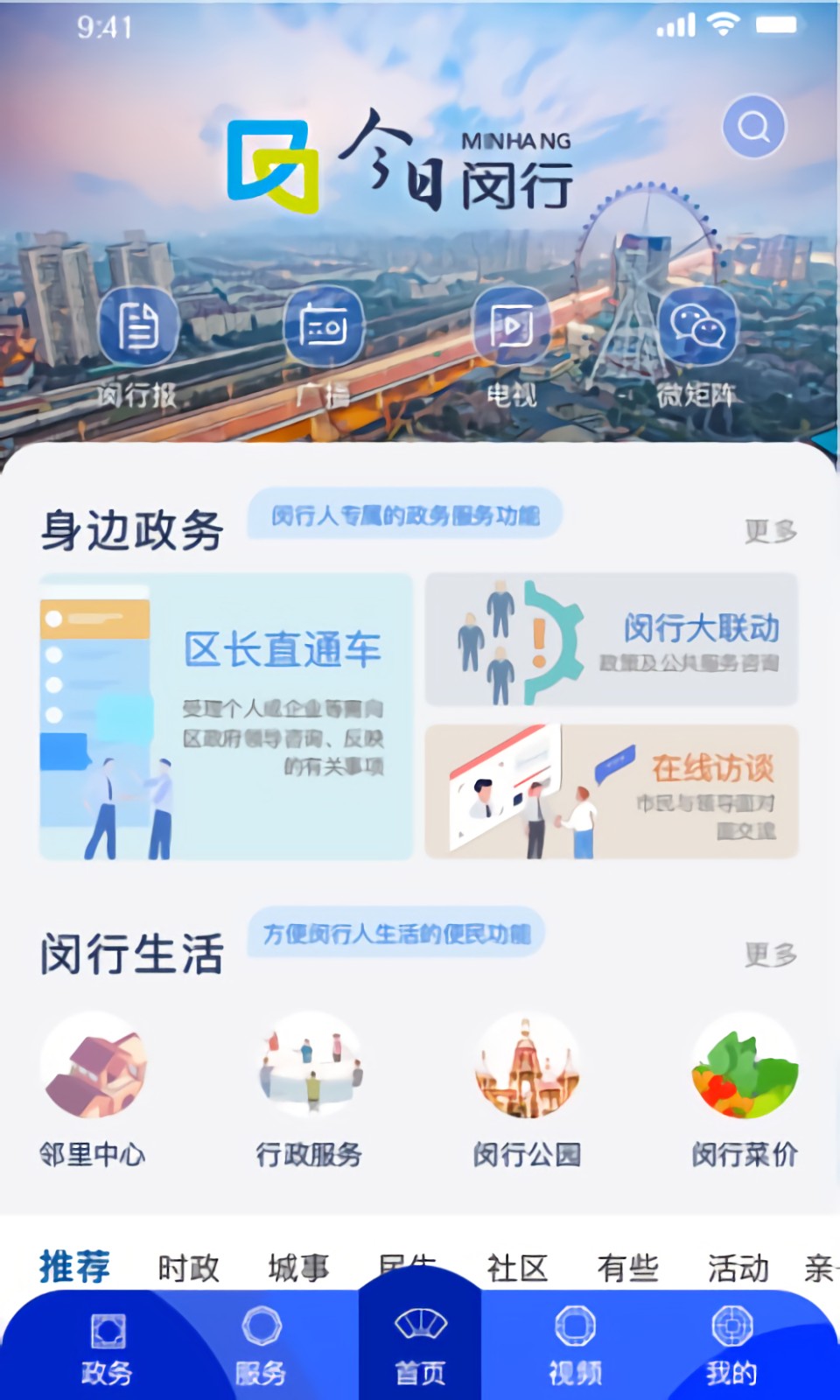
Task: Open the 微矩阵 shortcut
Action: 696,328
